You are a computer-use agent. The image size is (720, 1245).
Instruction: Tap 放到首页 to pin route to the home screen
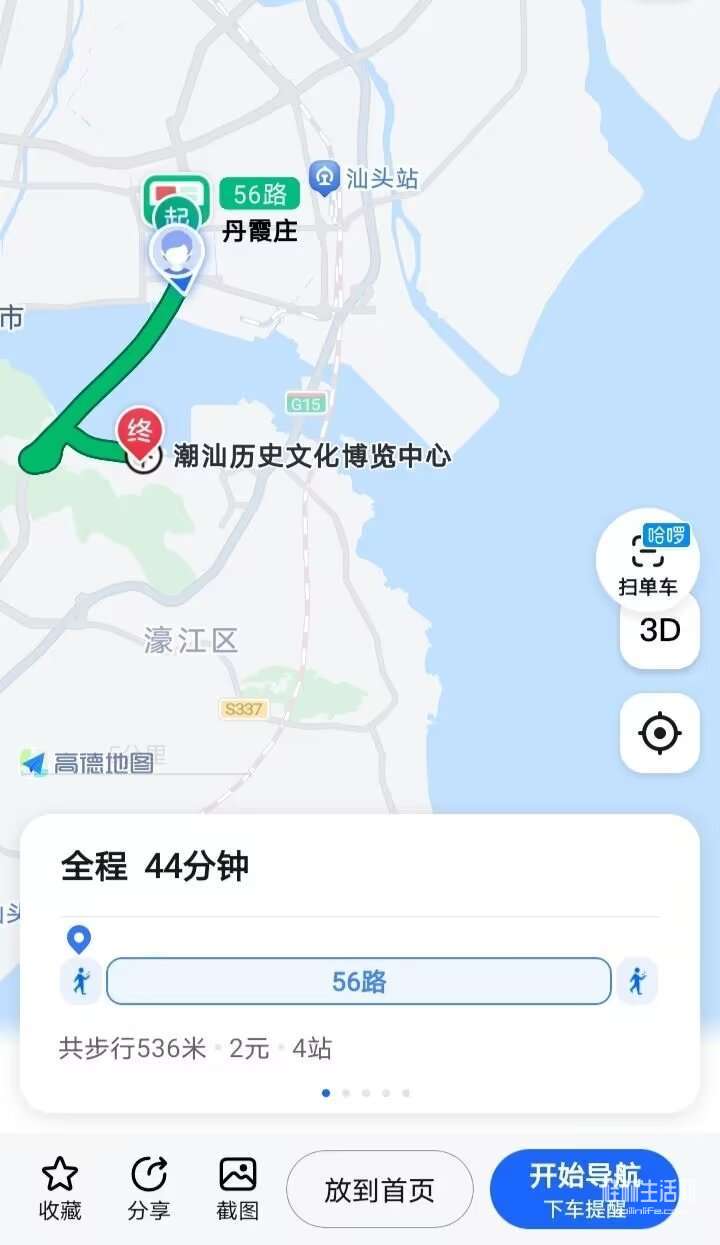click(x=379, y=1189)
